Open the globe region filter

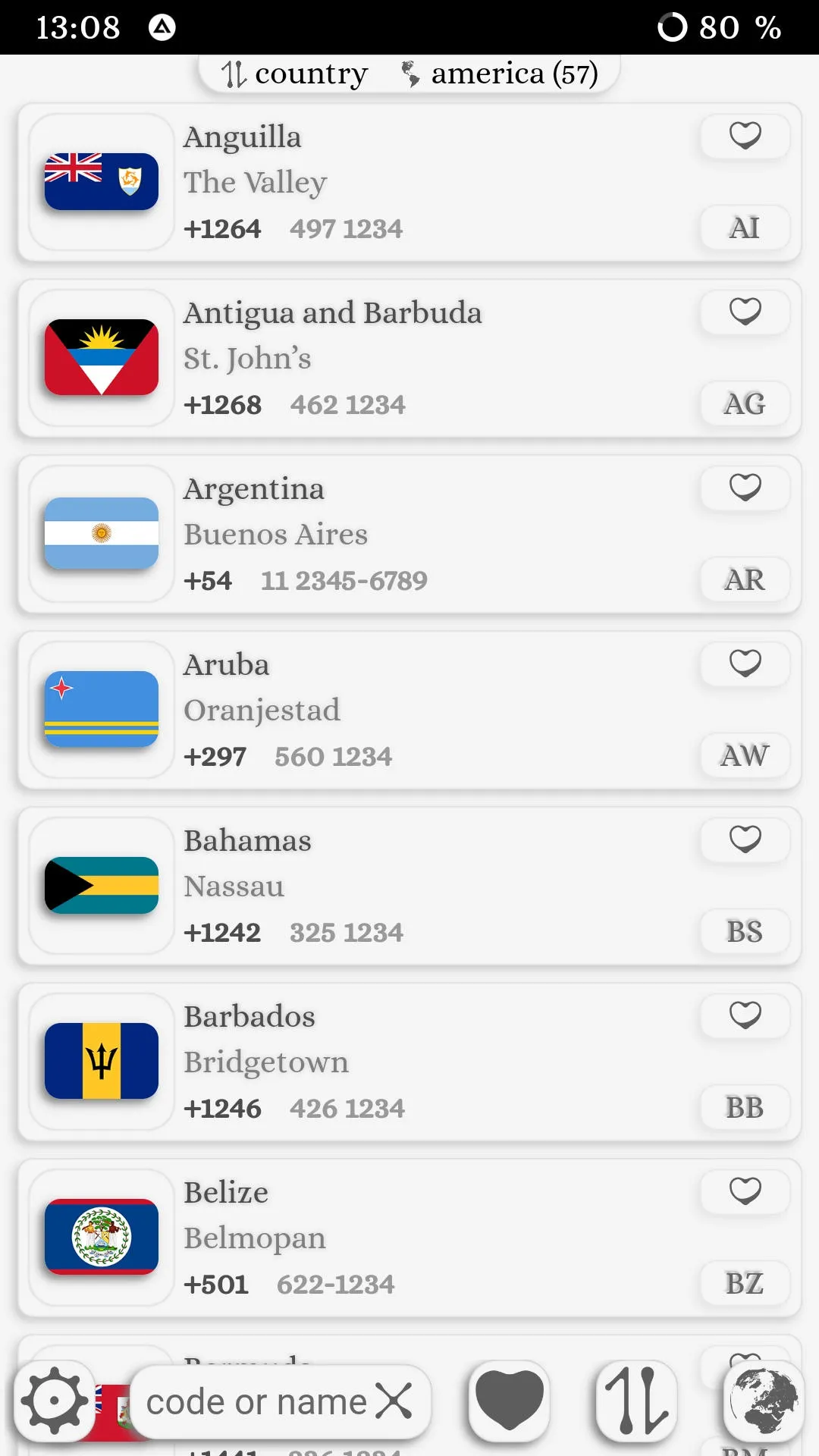coord(764,1401)
